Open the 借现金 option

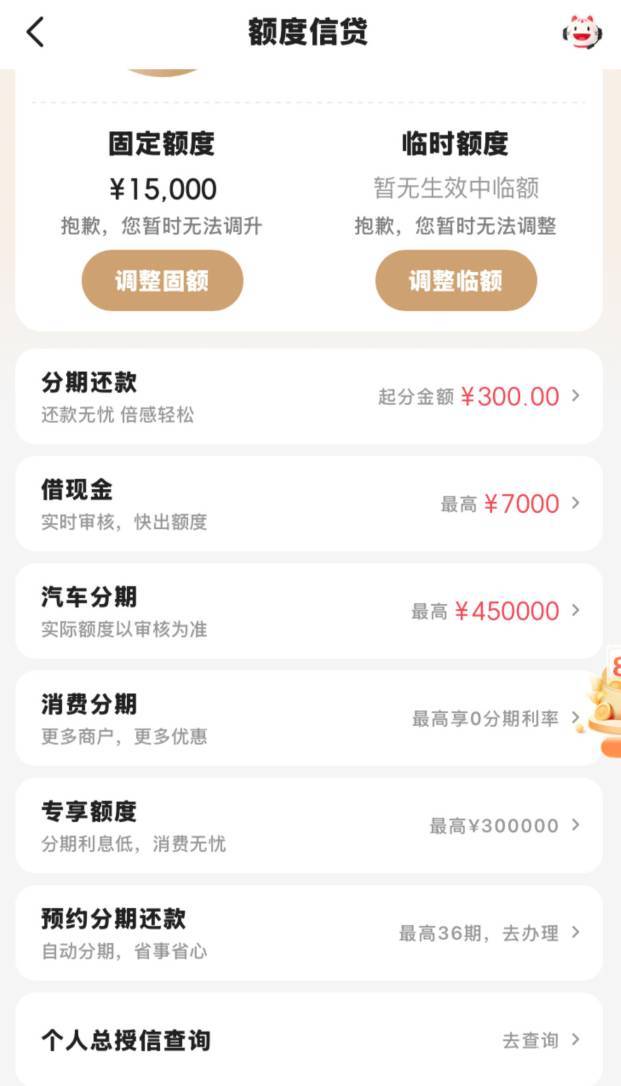309,504
